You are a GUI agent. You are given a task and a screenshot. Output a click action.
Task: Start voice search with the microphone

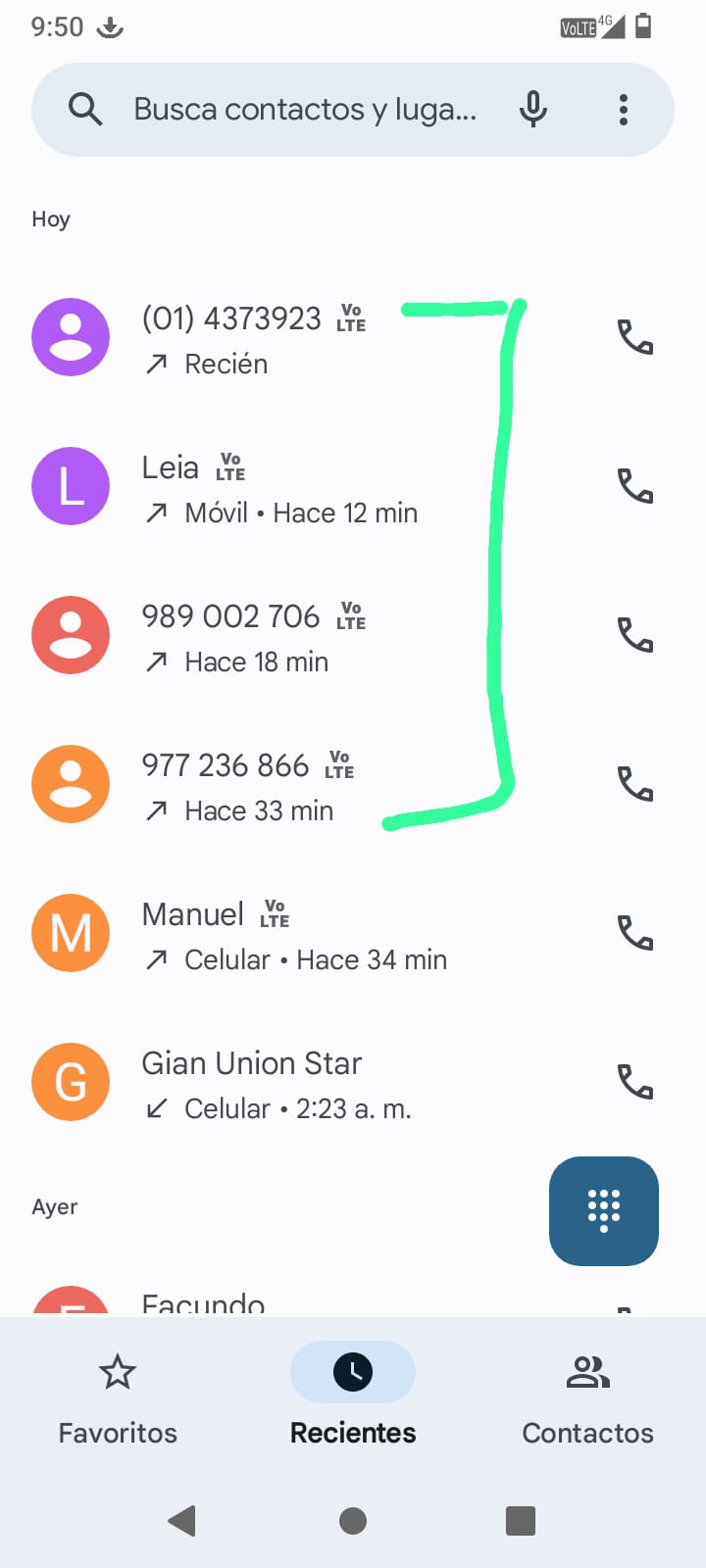[533, 110]
